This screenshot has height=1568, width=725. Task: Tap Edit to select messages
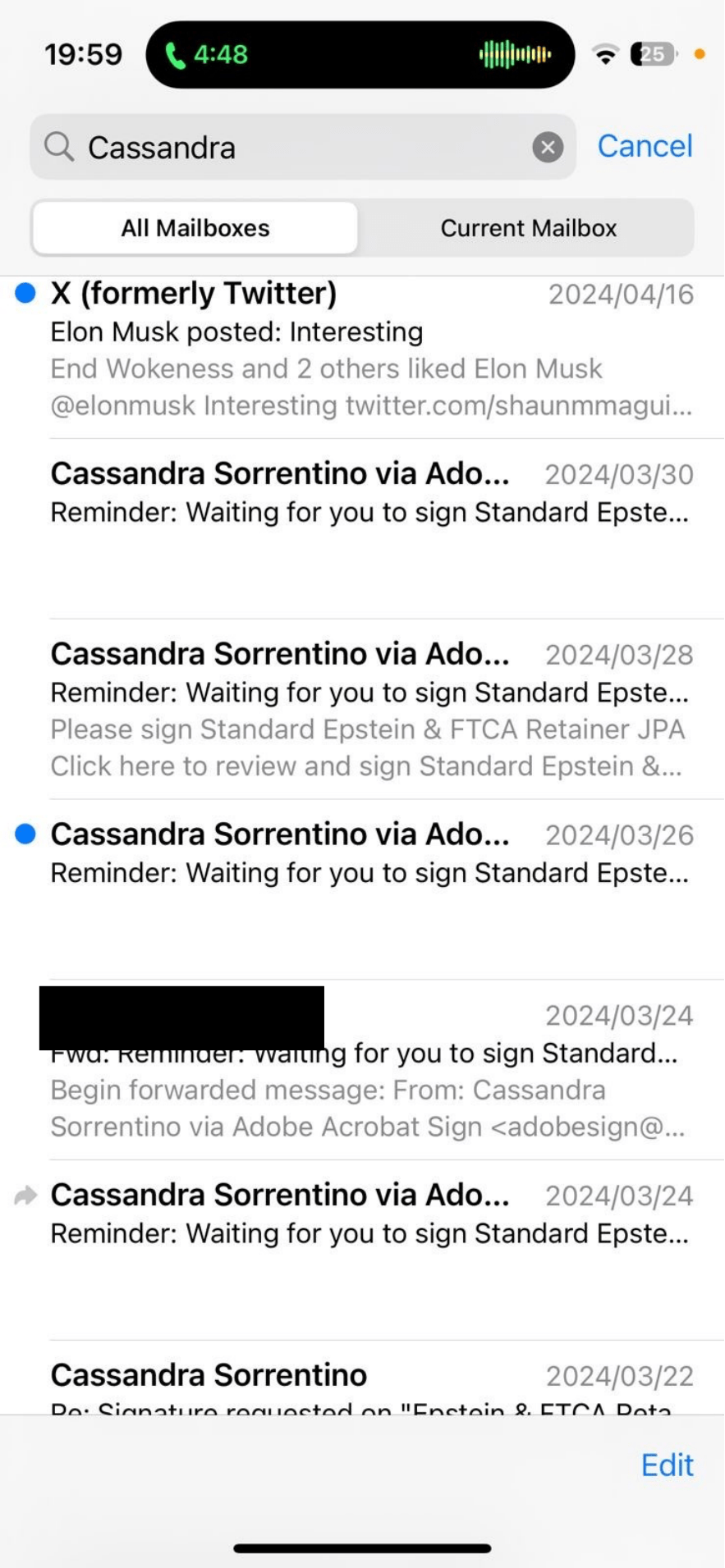coord(667,1465)
